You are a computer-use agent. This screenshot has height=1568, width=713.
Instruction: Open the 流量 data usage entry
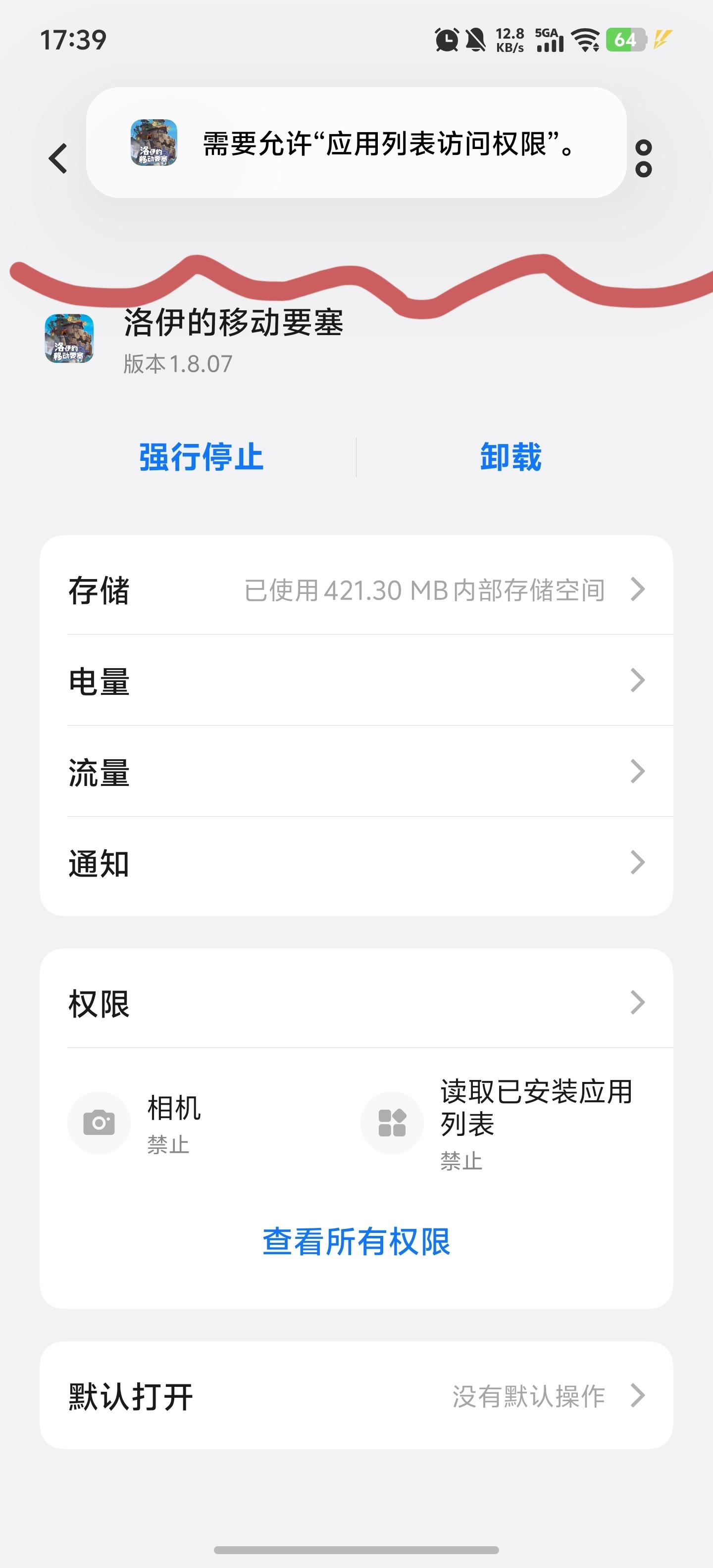point(356,772)
